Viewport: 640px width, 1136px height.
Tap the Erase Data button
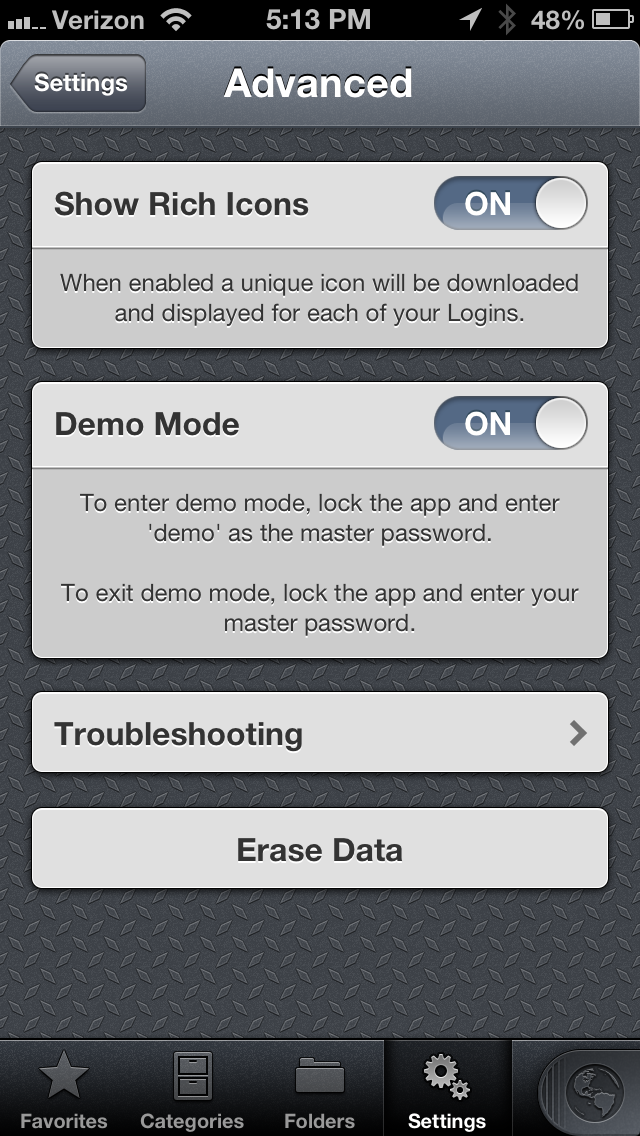coord(320,849)
